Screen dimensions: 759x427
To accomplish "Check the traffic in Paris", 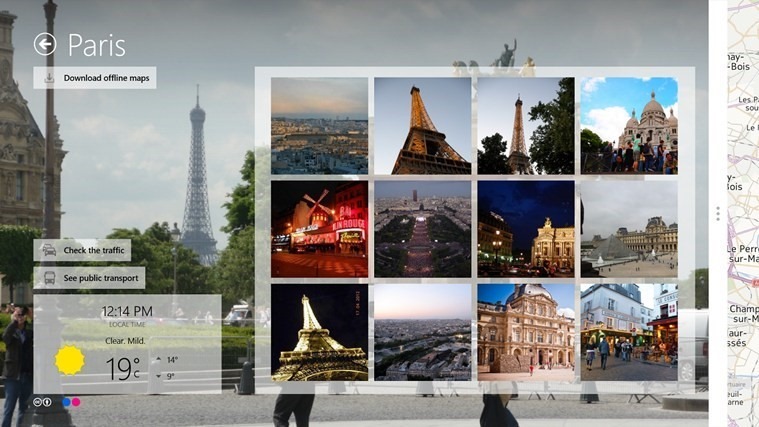I will [x=82, y=250].
